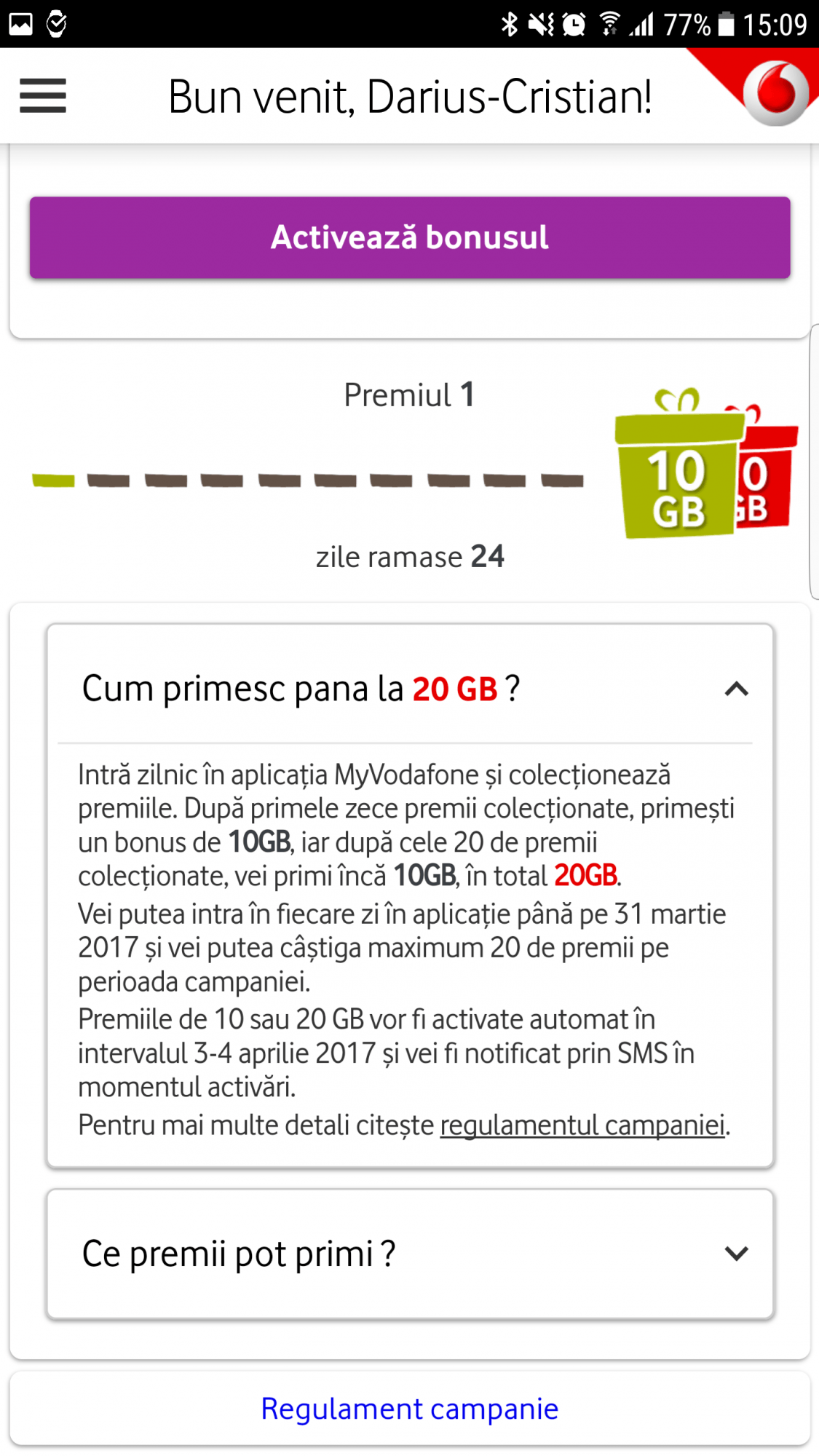Expand the Ce premii pot primi section
819x1456 pixels.
[x=736, y=1254]
